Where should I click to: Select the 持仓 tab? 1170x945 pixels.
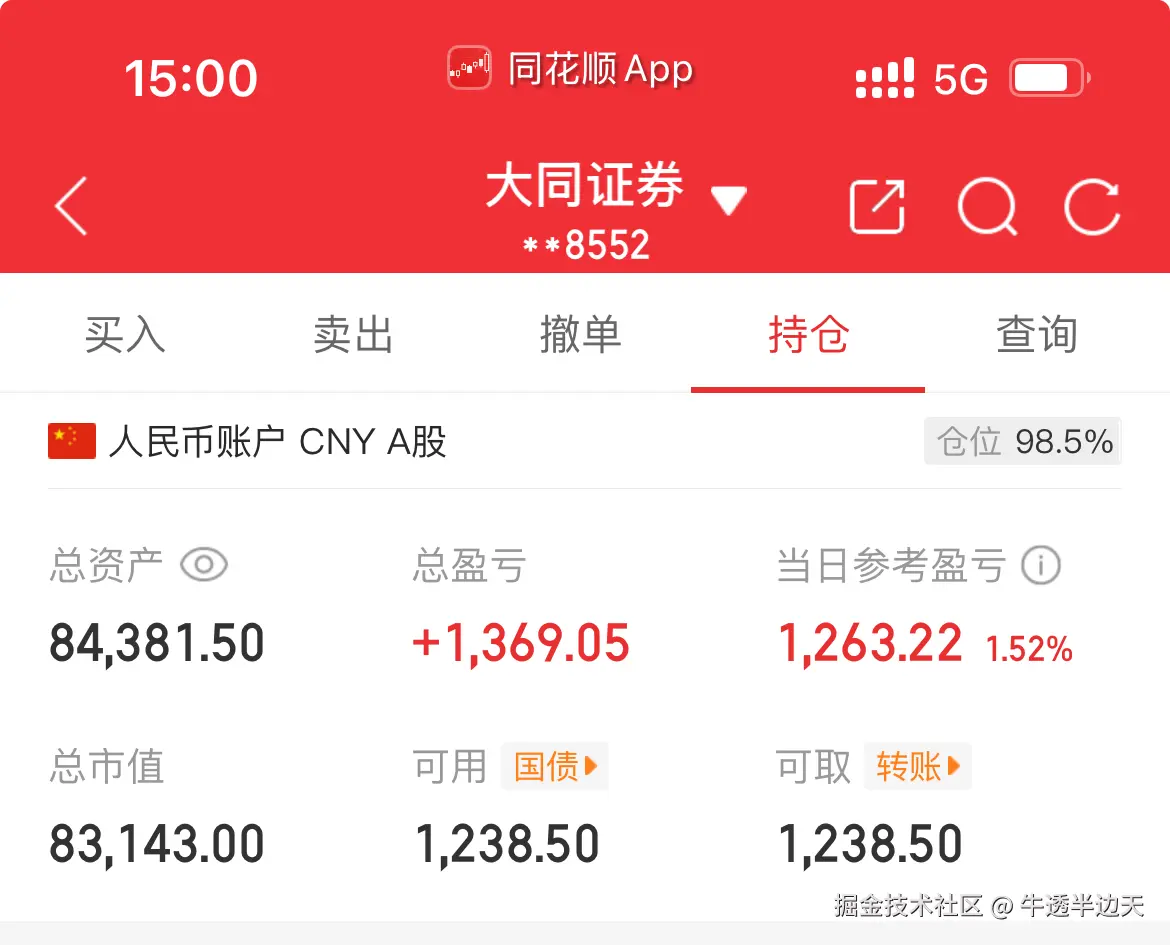[x=808, y=335]
